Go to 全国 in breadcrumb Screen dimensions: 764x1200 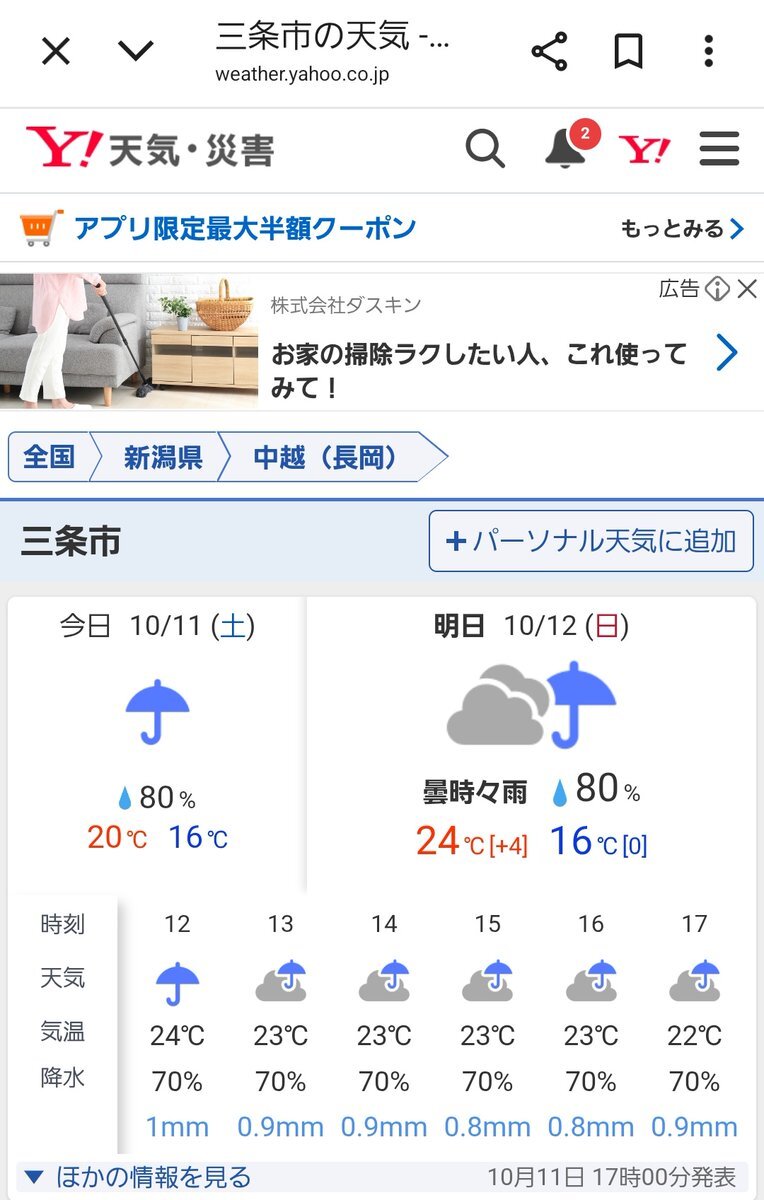click(48, 458)
